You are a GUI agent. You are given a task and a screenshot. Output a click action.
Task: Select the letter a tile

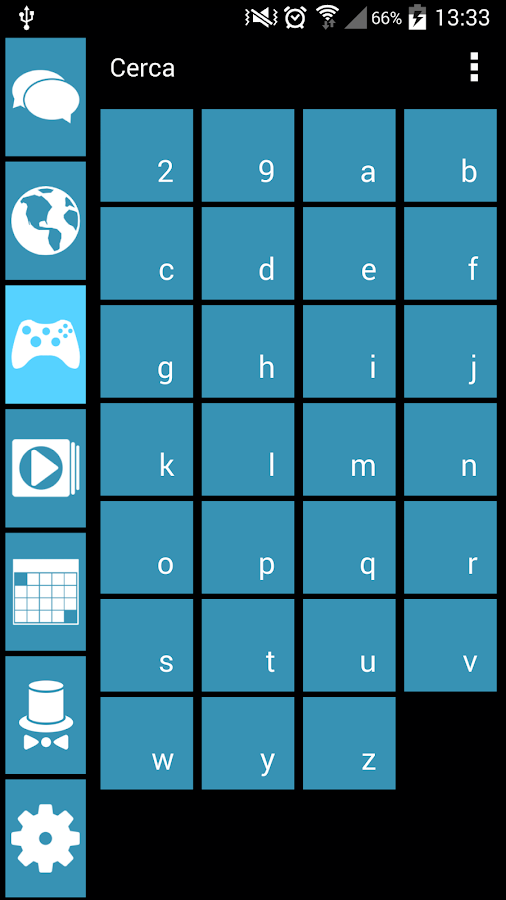point(349,156)
